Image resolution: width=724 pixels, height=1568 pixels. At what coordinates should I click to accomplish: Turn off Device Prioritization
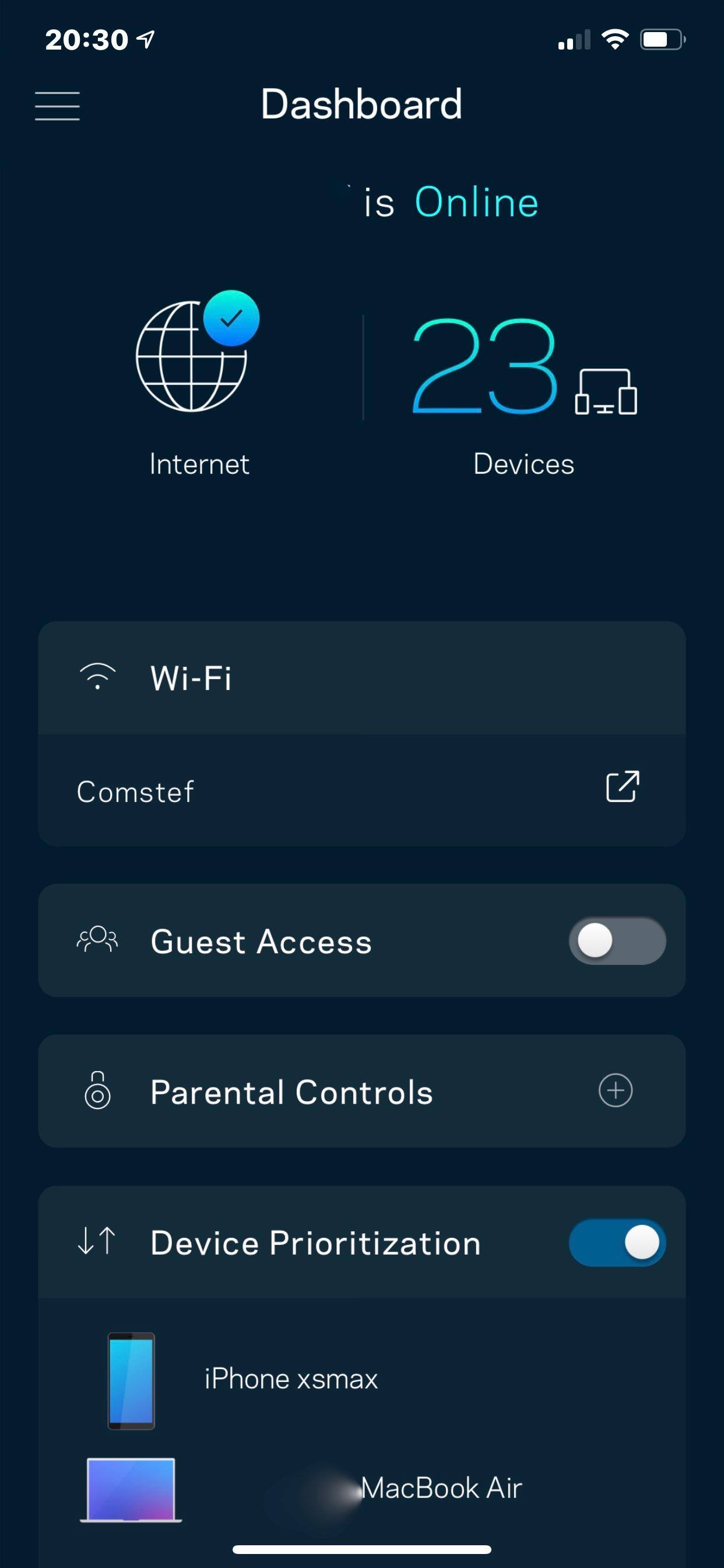coord(616,1242)
